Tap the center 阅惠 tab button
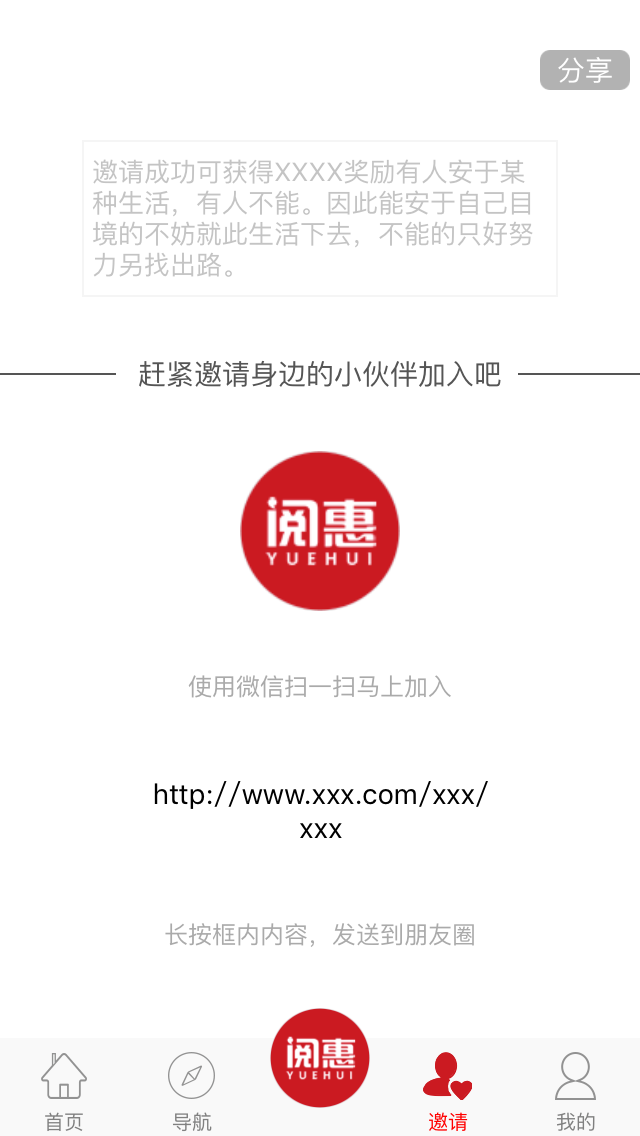 pyautogui.click(x=320, y=1058)
